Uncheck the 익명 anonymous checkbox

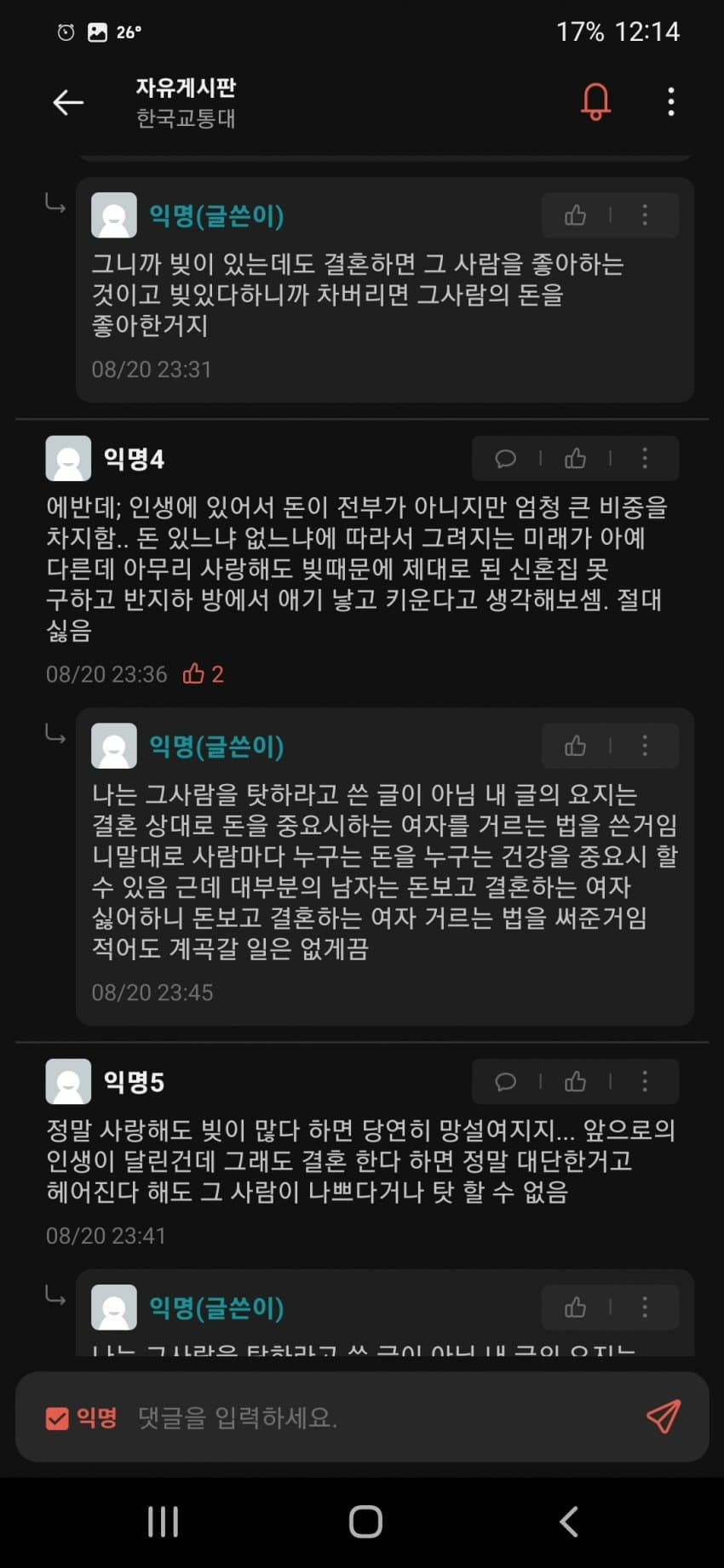tap(57, 1418)
